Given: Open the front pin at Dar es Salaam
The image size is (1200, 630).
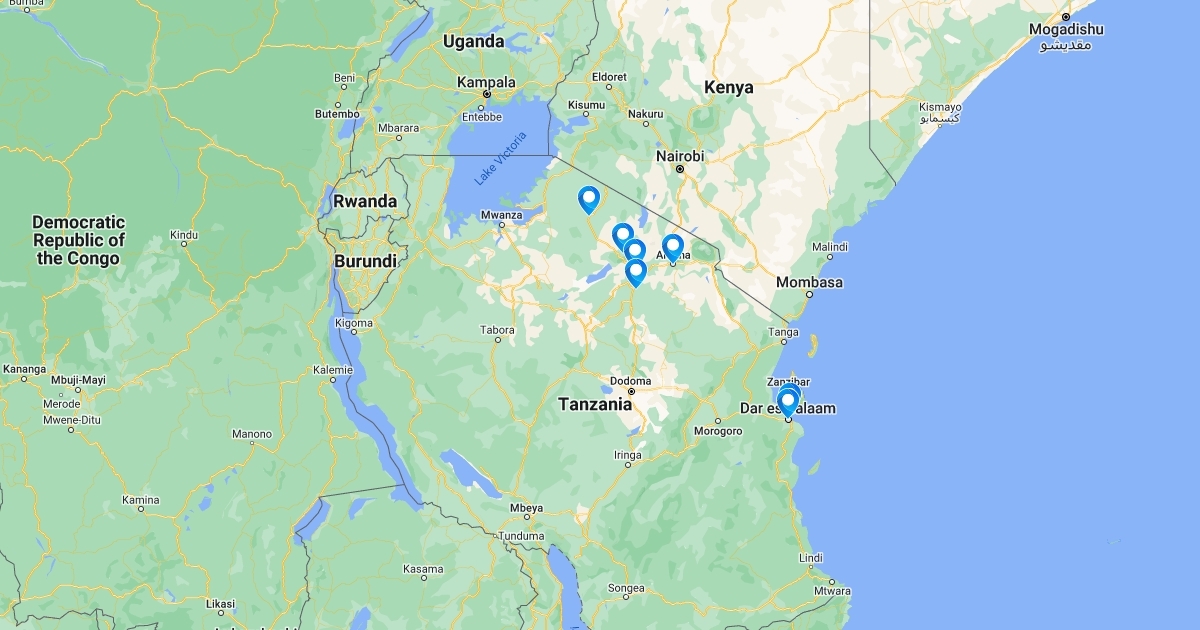Looking at the screenshot, I should 787,403.
